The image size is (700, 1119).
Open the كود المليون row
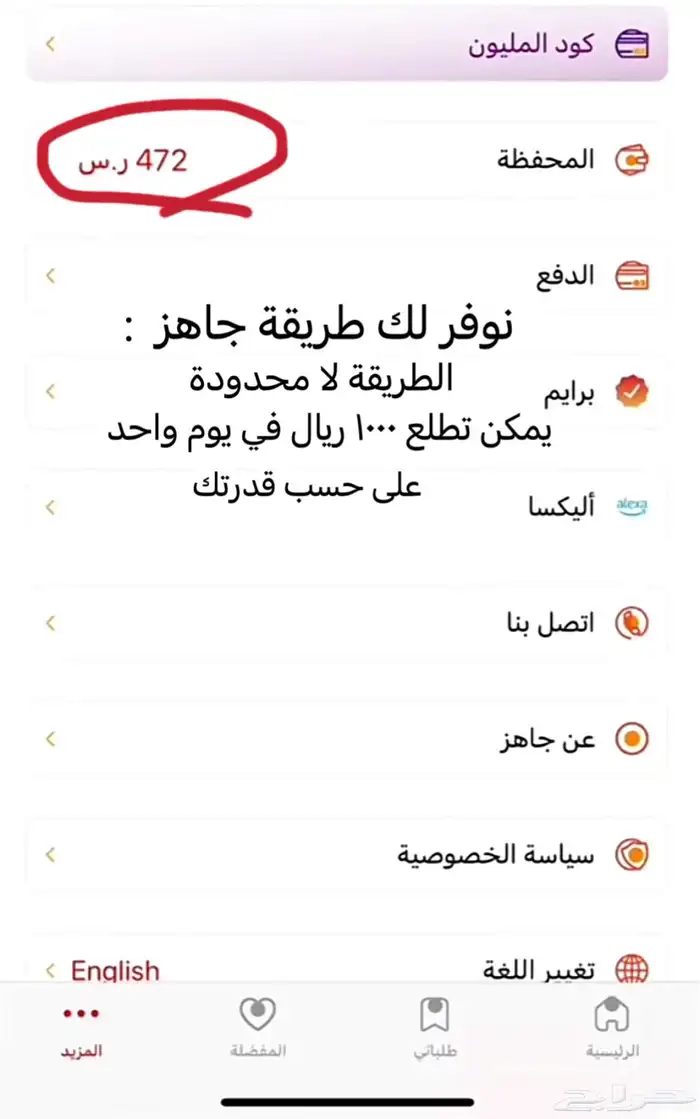(348, 44)
